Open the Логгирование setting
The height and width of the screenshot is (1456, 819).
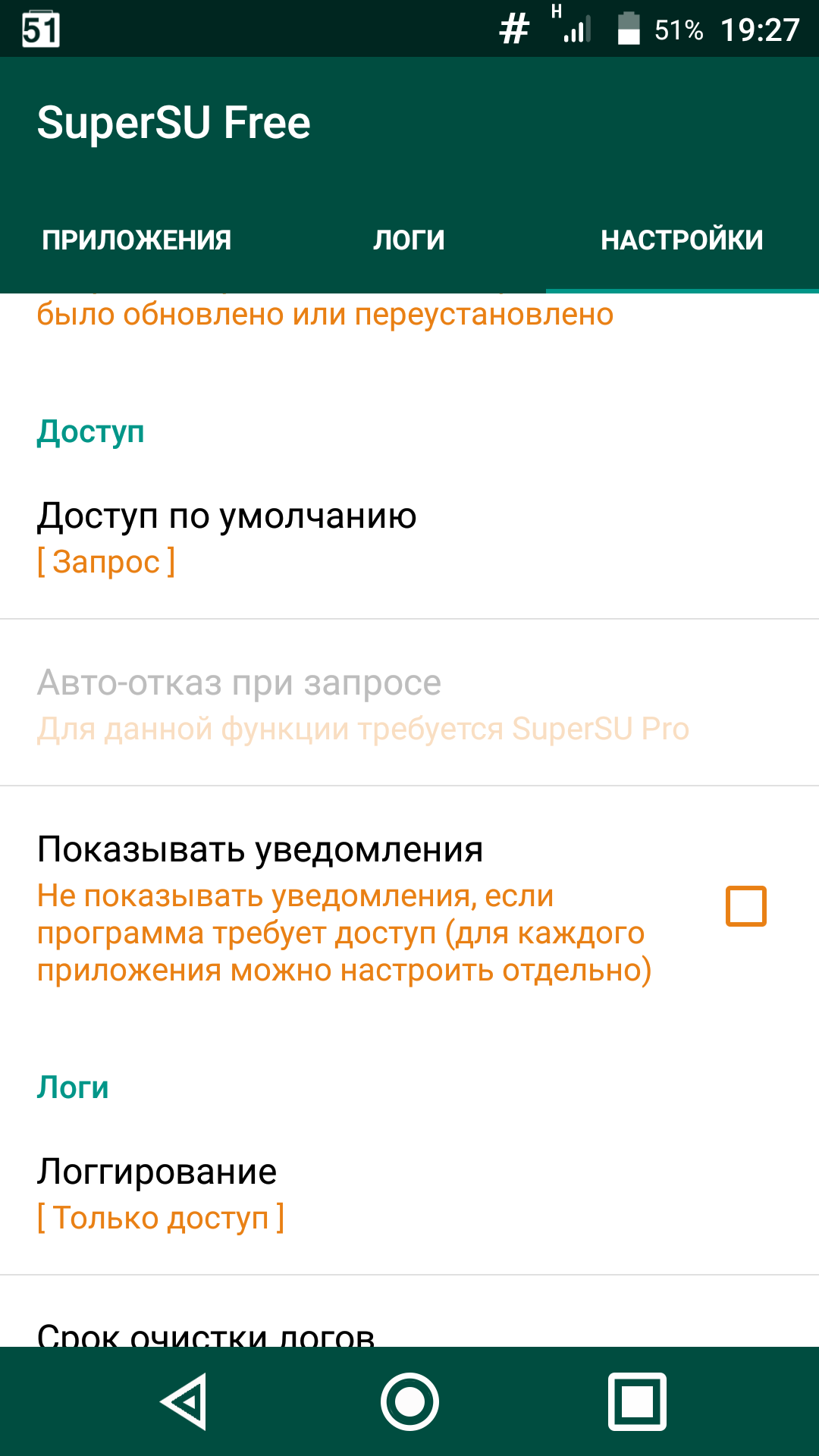click(x=409, y=1194)
